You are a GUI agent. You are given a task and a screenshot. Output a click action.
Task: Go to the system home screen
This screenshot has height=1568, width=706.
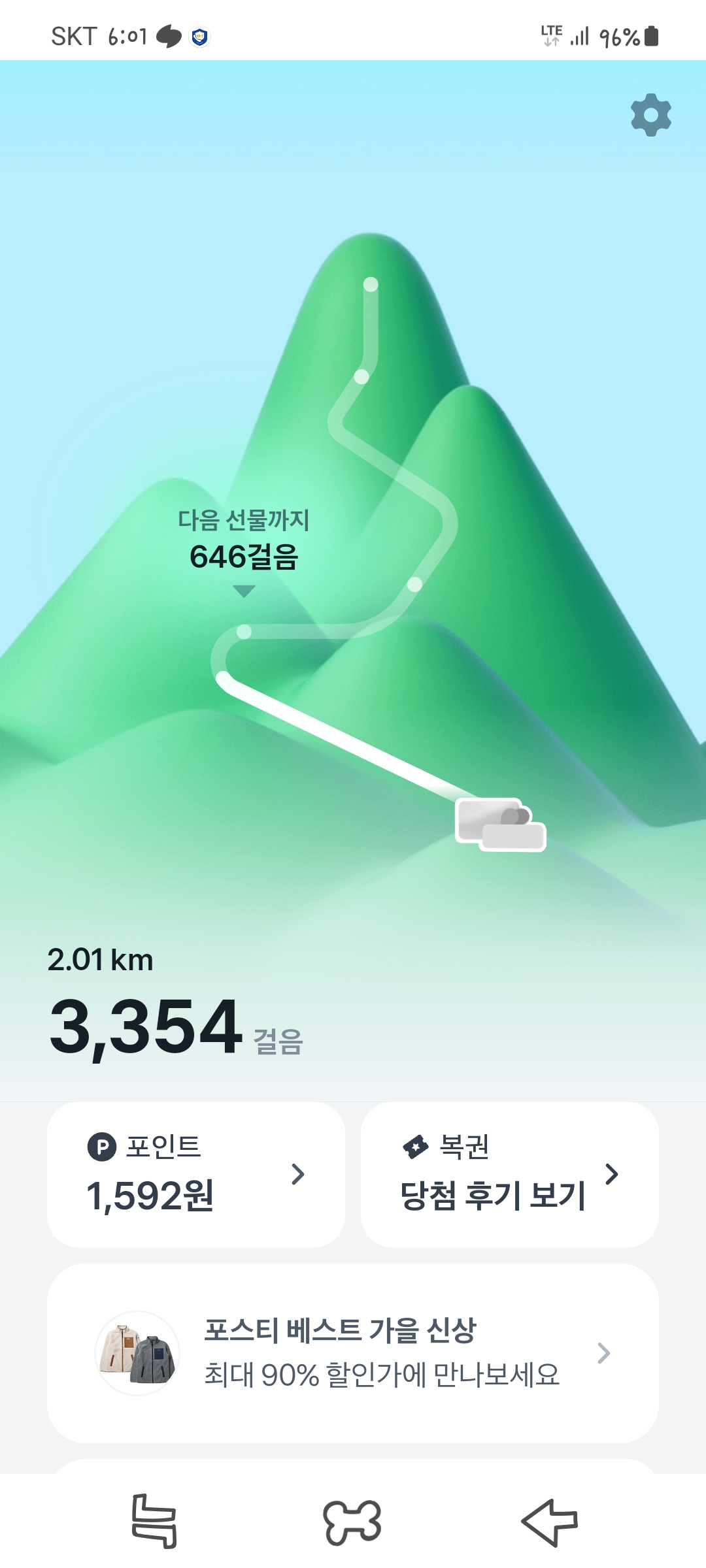point(352,1522)
